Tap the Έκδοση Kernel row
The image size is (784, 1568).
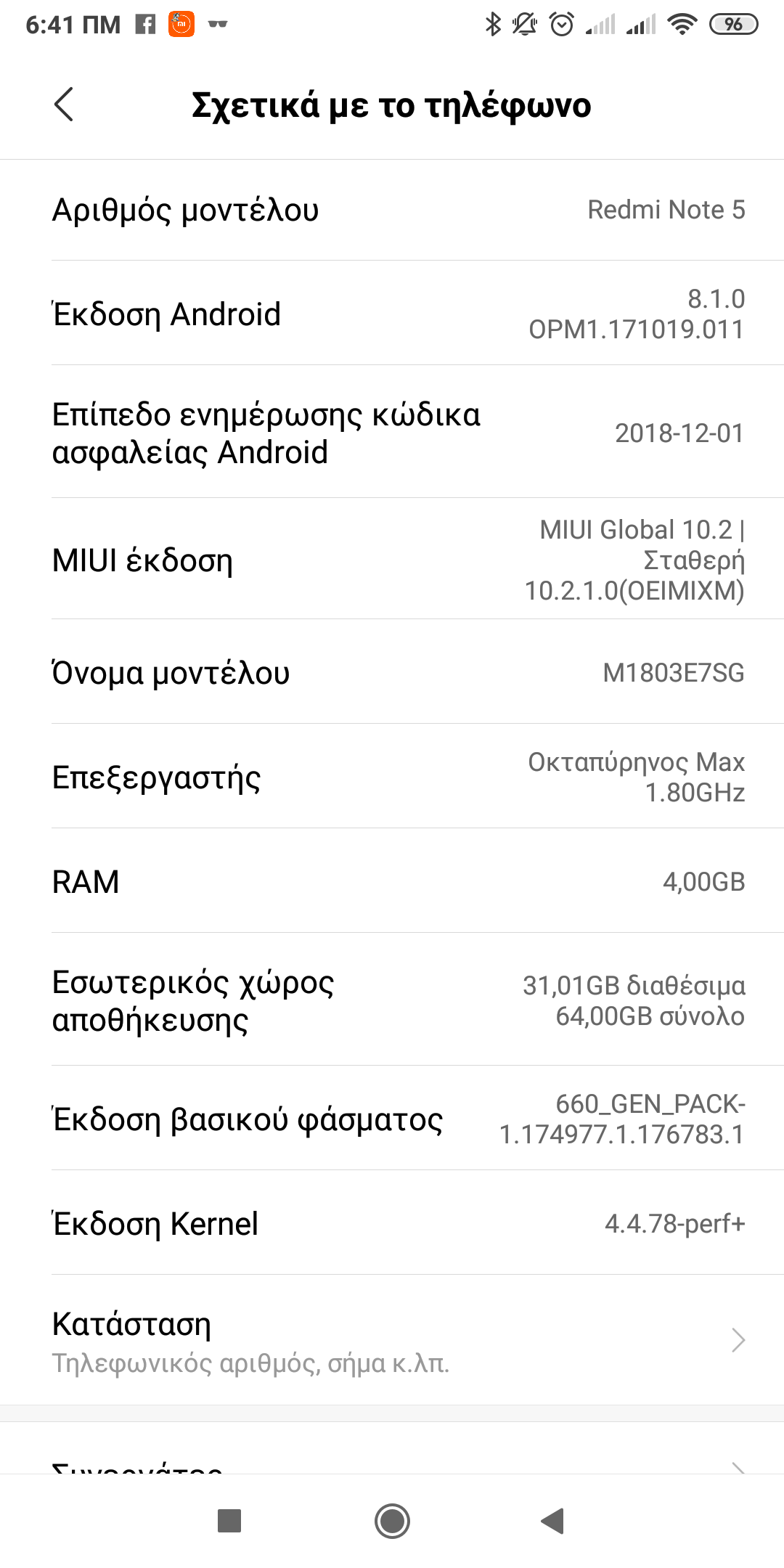[x=392, y=1223]
